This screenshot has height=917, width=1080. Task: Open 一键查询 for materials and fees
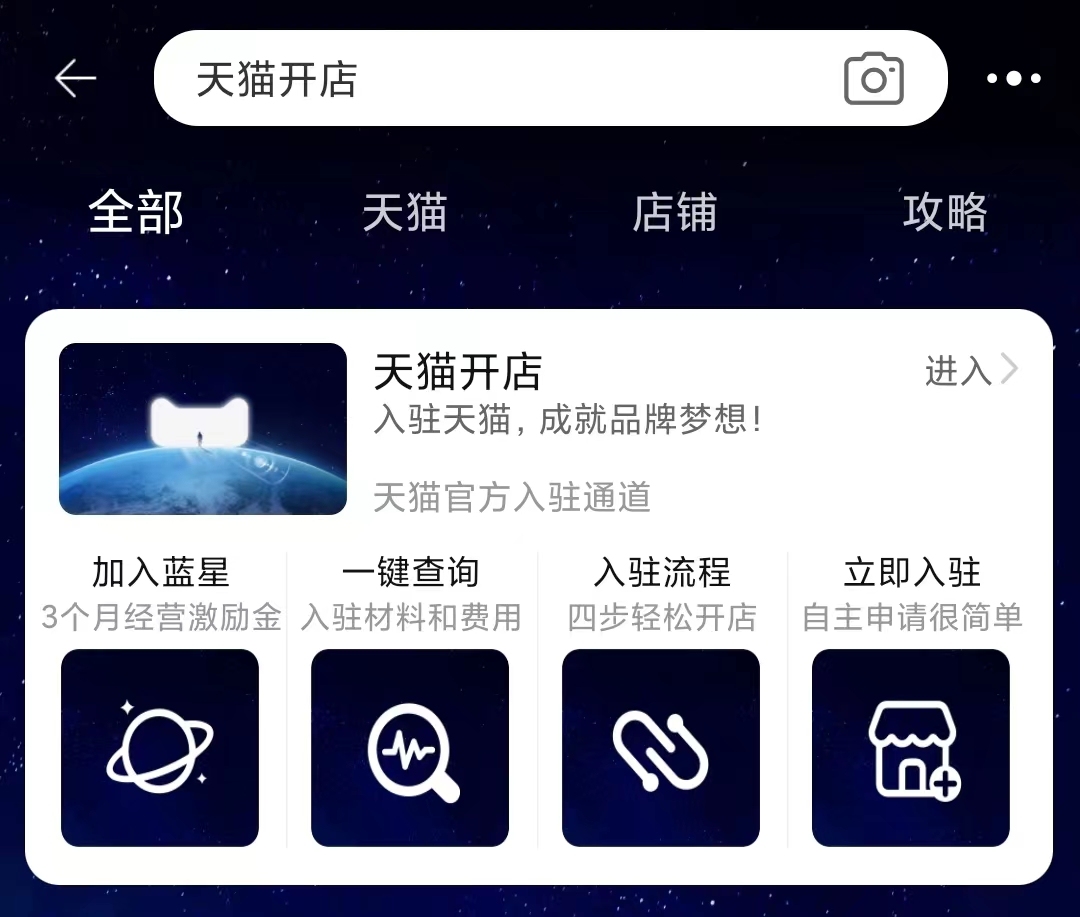410,747
